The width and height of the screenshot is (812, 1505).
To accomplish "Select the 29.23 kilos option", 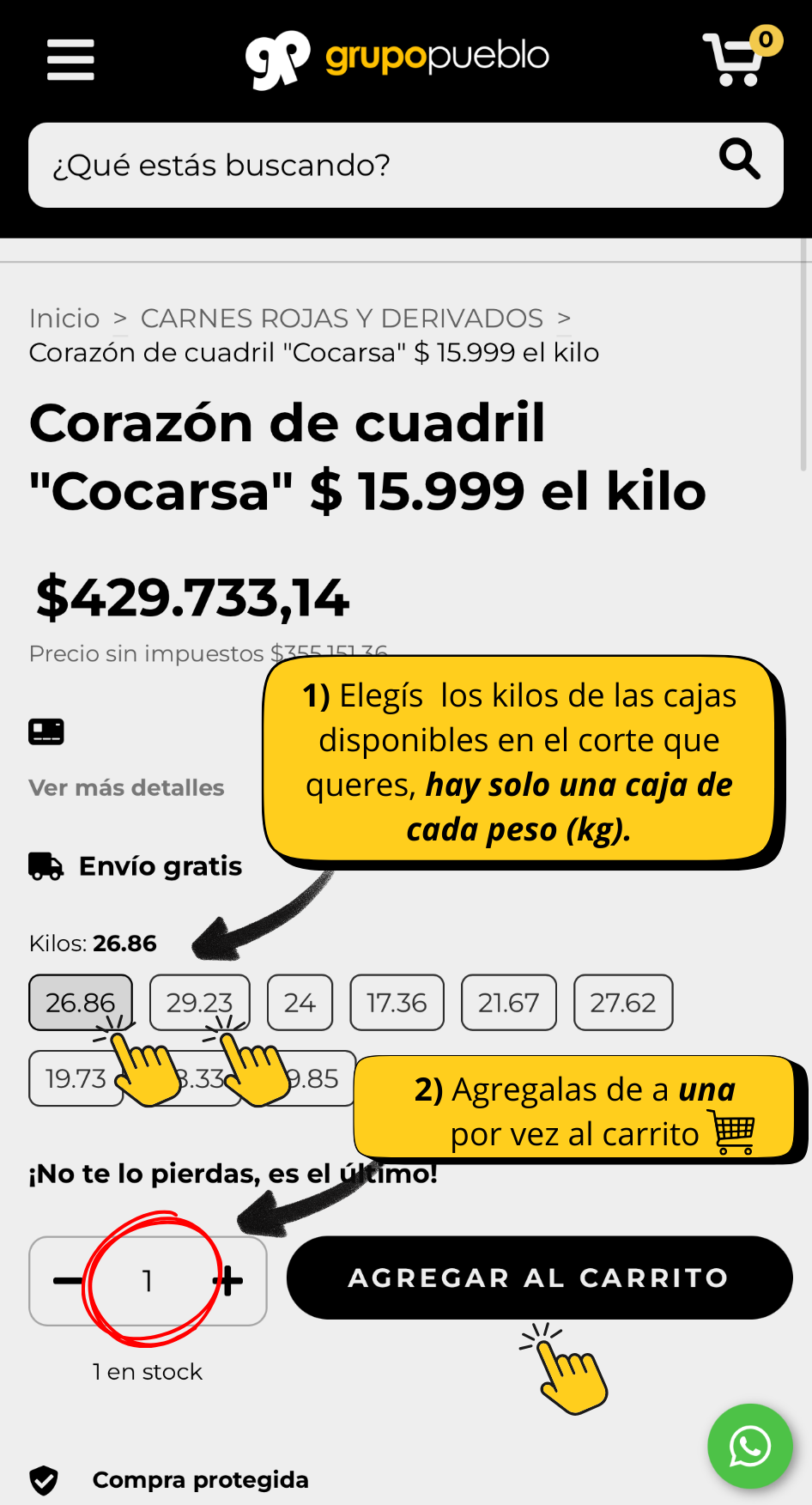I will tap(200, 1003).
